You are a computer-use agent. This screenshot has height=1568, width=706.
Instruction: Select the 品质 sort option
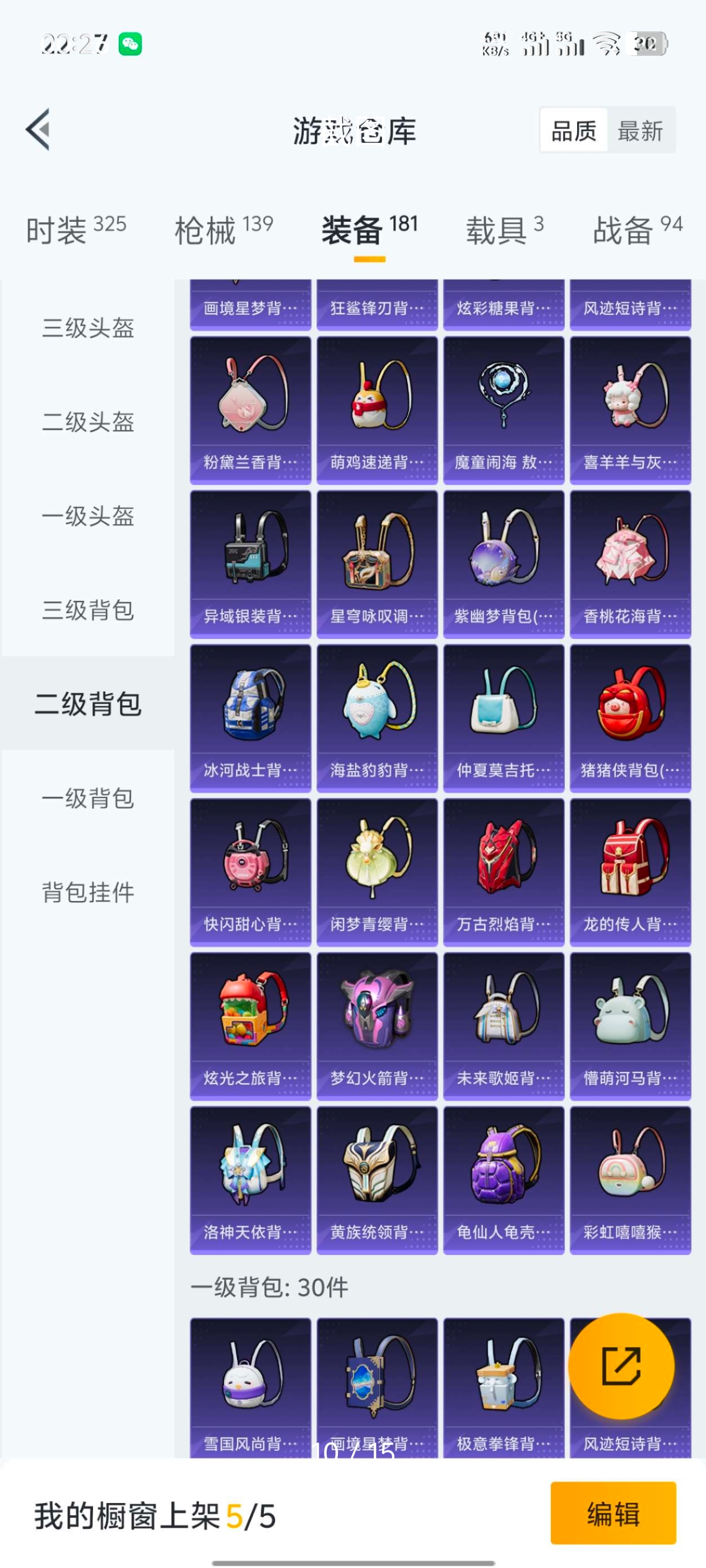click(x=574, y=131)
